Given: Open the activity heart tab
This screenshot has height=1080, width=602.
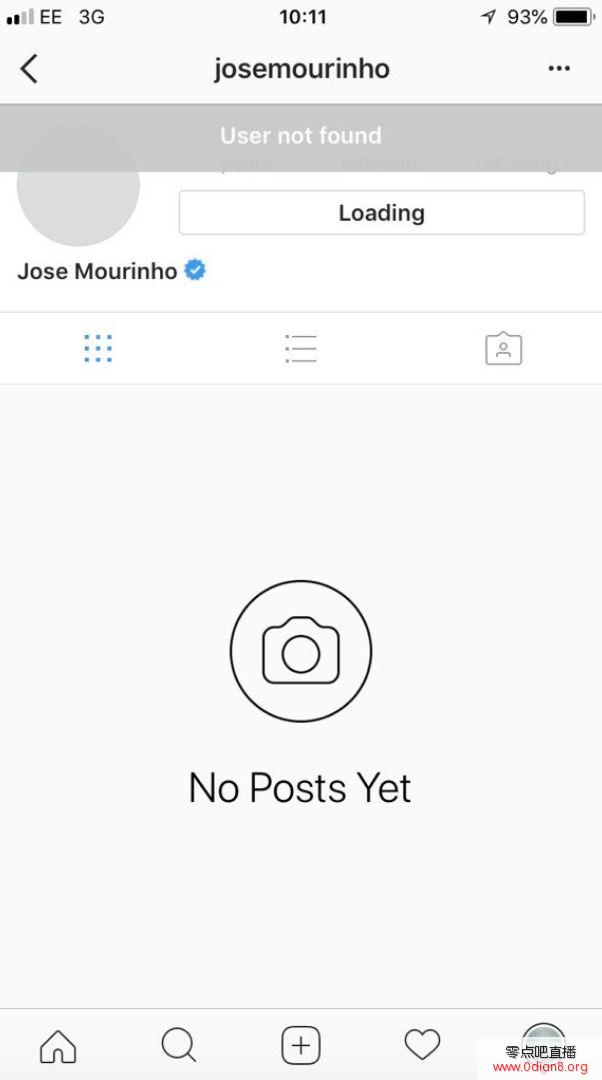Looking at the screenshot, I should [x=422, y=1046].
